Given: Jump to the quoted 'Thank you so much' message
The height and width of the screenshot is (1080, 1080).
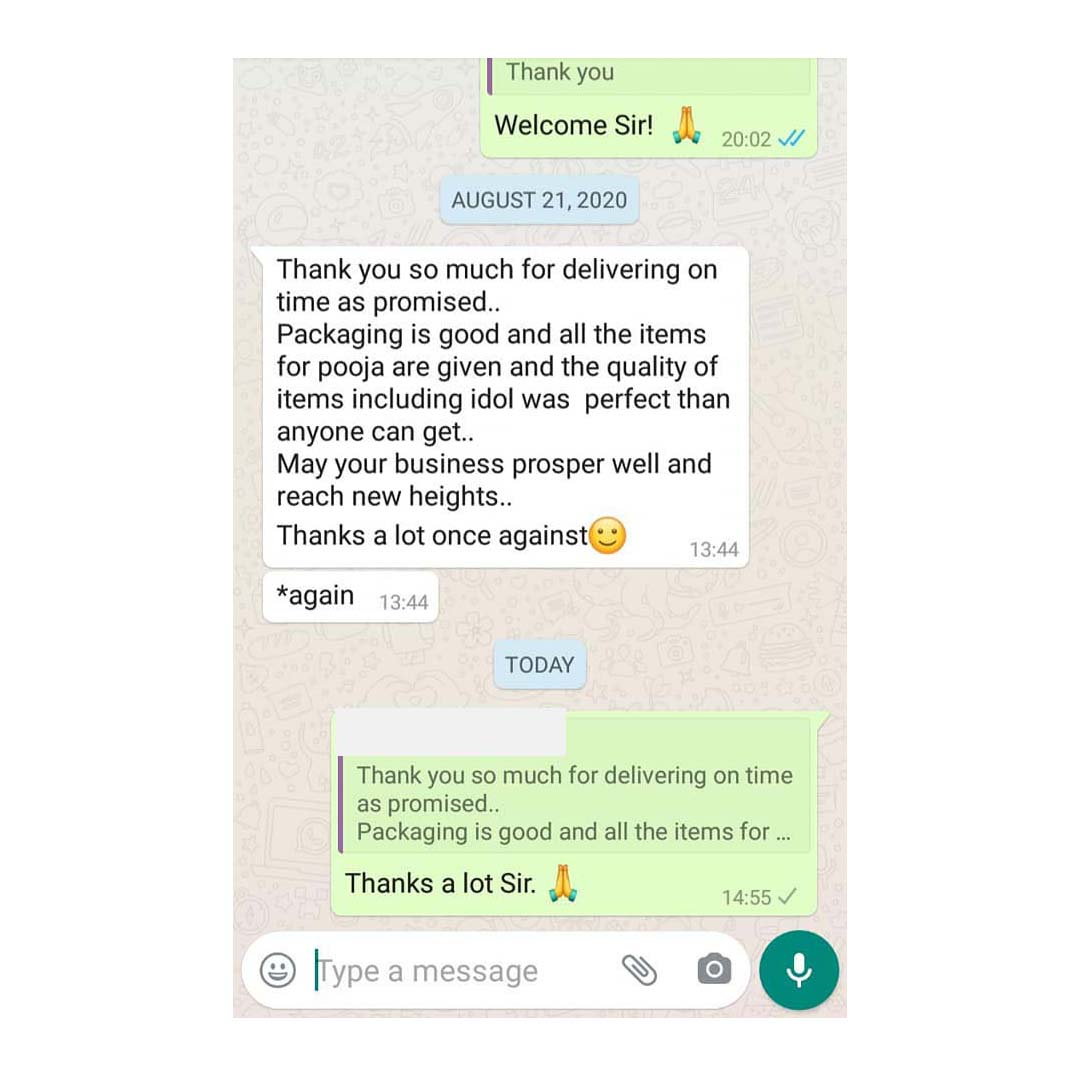Looking at the screenshot, I should [x=574, y=803].
